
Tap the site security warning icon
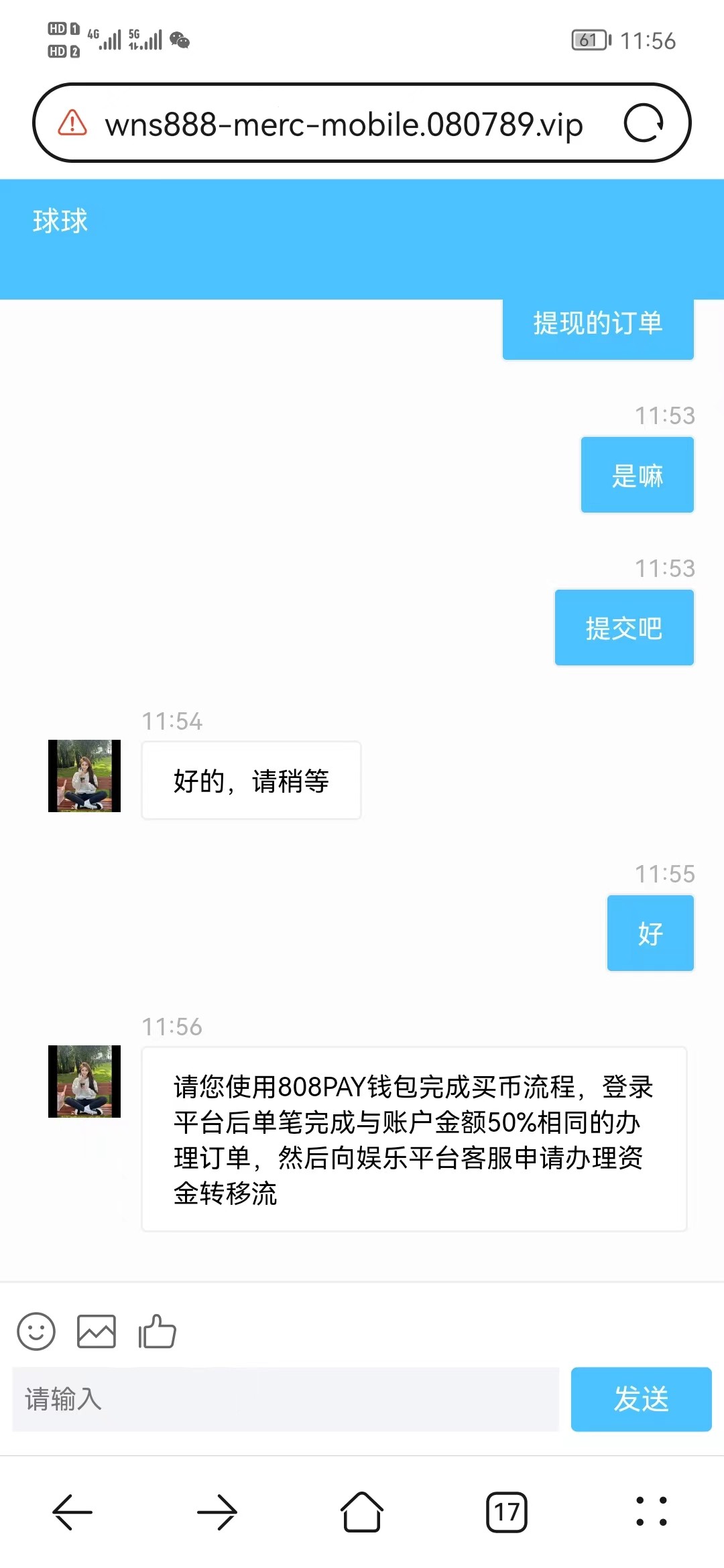72,123
